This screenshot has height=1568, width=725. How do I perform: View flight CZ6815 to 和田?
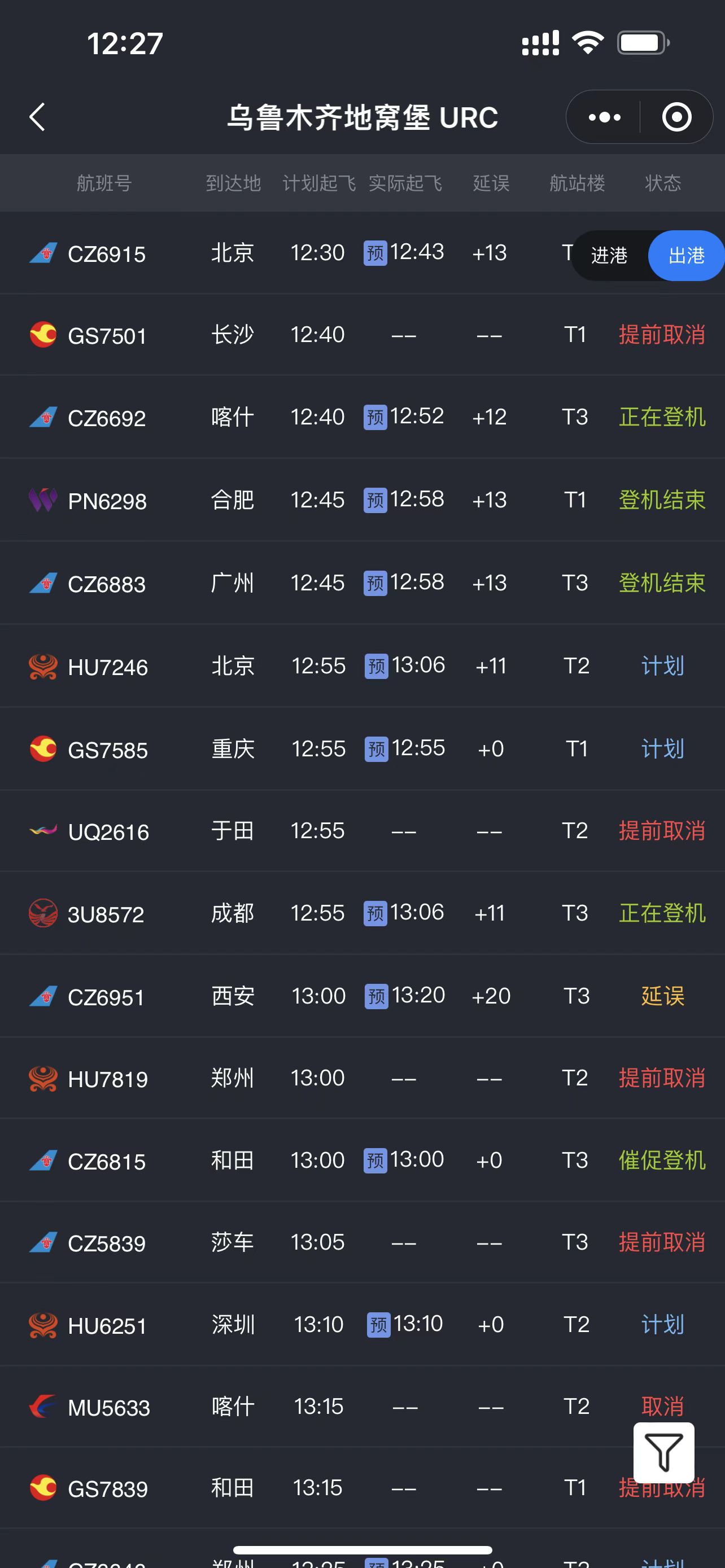[x=362, y=1160]
